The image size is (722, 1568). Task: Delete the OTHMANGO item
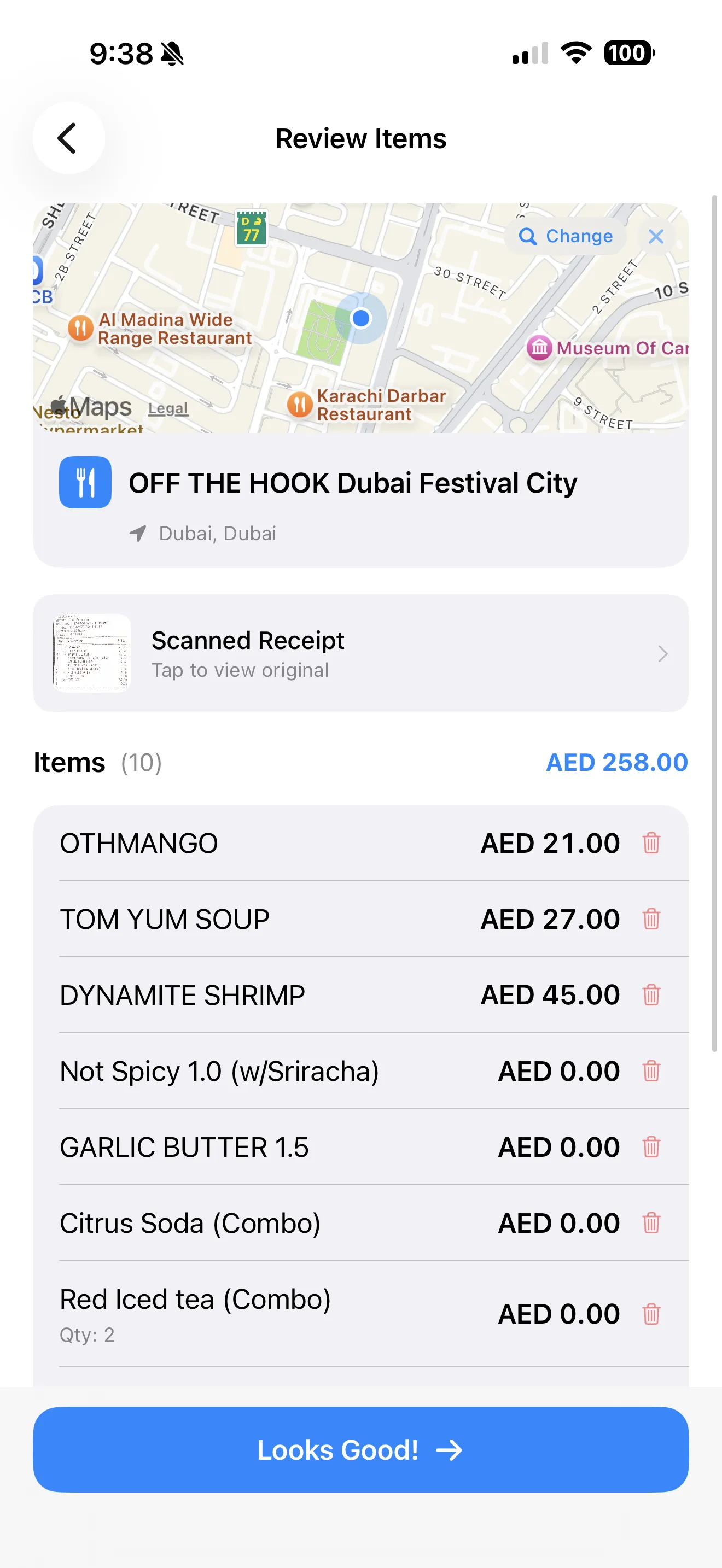pyautogui.click(x=651, y=843)
